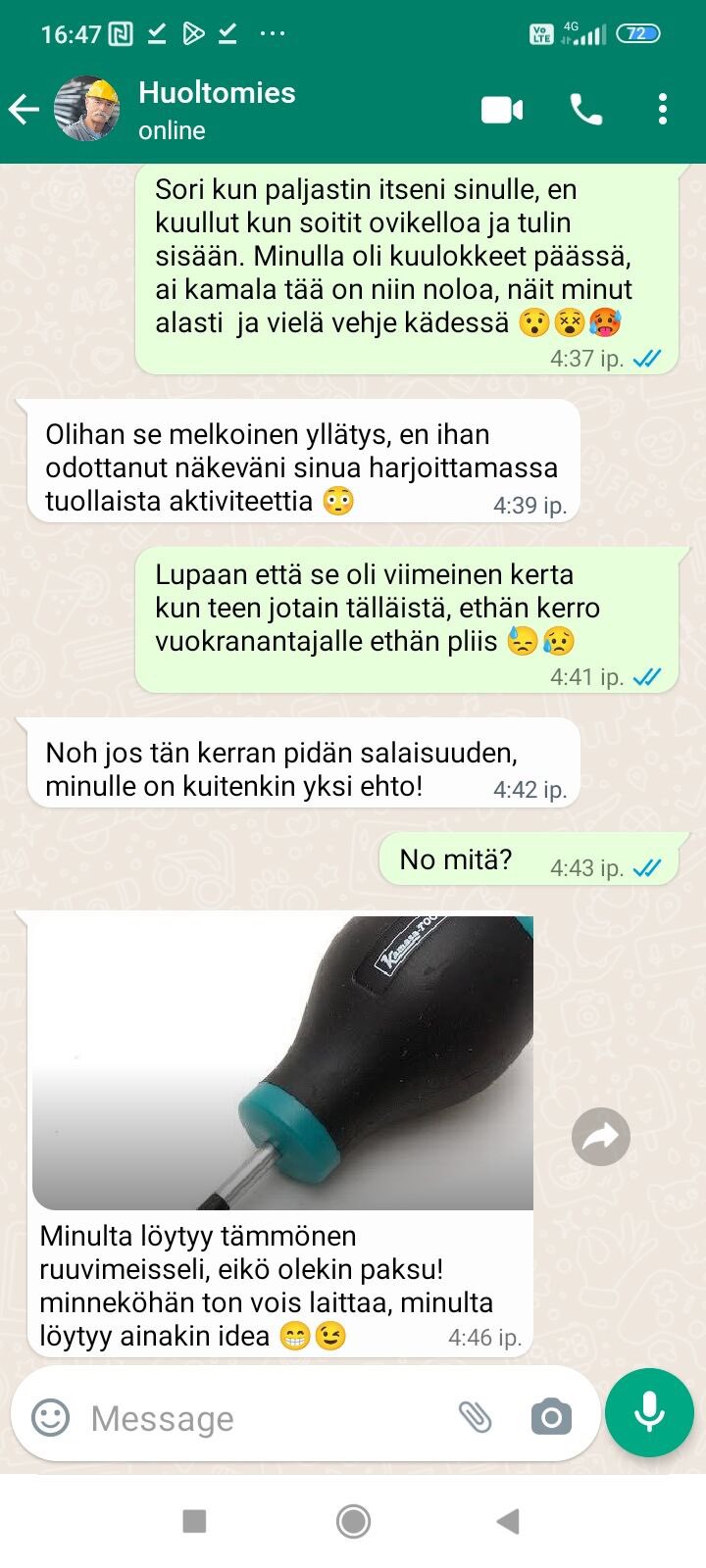Tap the system back triangle
The width and height of the screenshot is (706, 1568).
508,1521
